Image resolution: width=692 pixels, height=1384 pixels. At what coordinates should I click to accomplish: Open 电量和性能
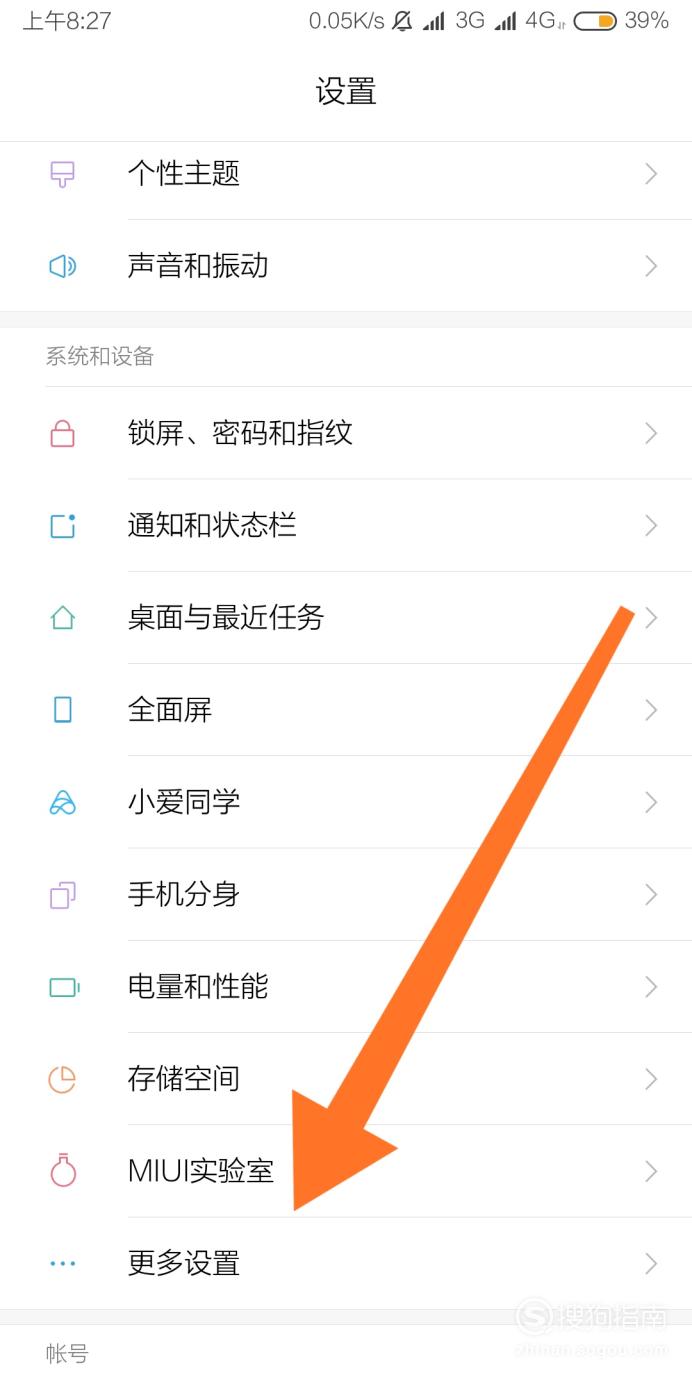tap(346, 987)
